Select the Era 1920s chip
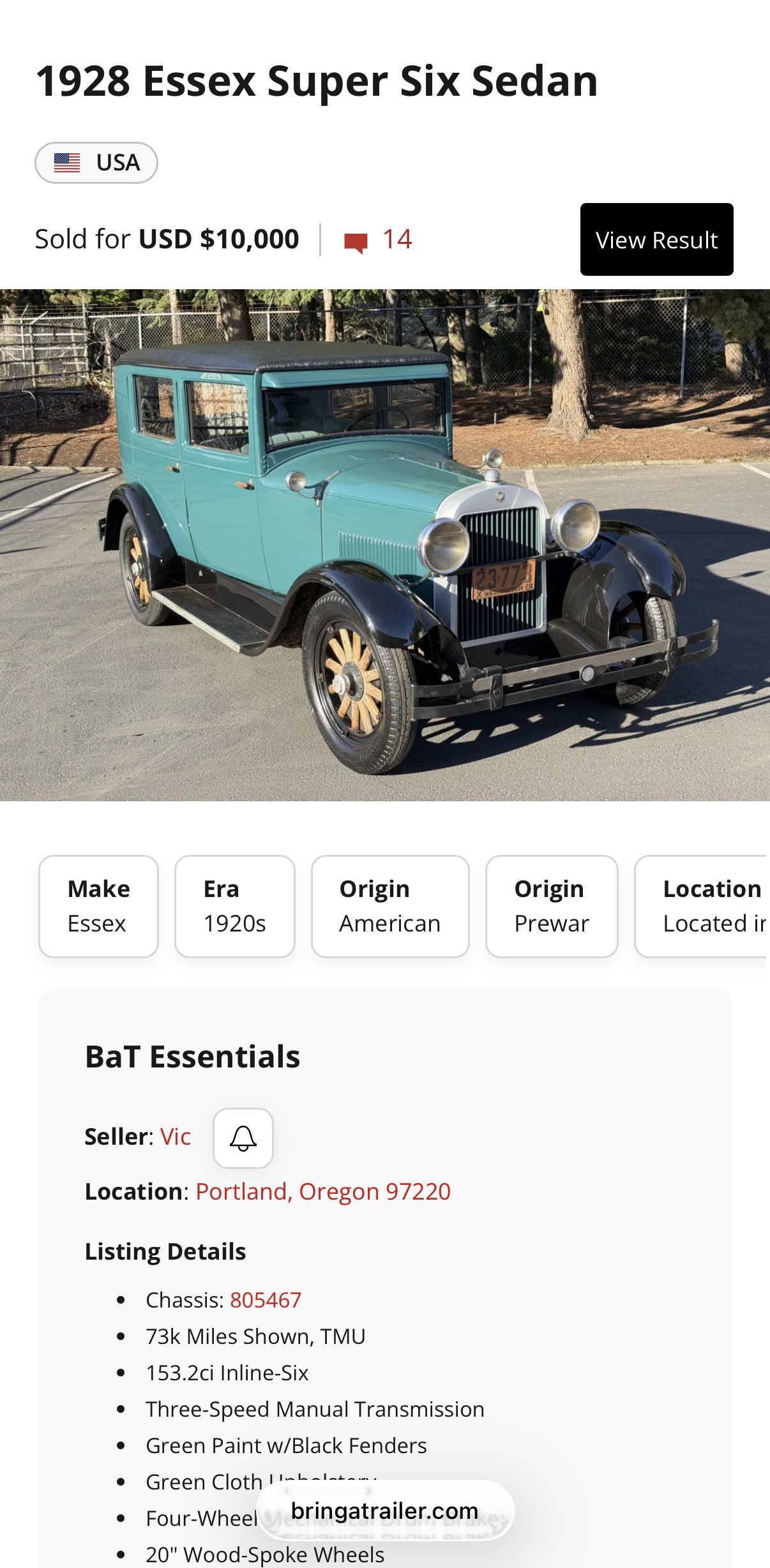This screenshot has height=1568, width=770. (x=234, y=906)
